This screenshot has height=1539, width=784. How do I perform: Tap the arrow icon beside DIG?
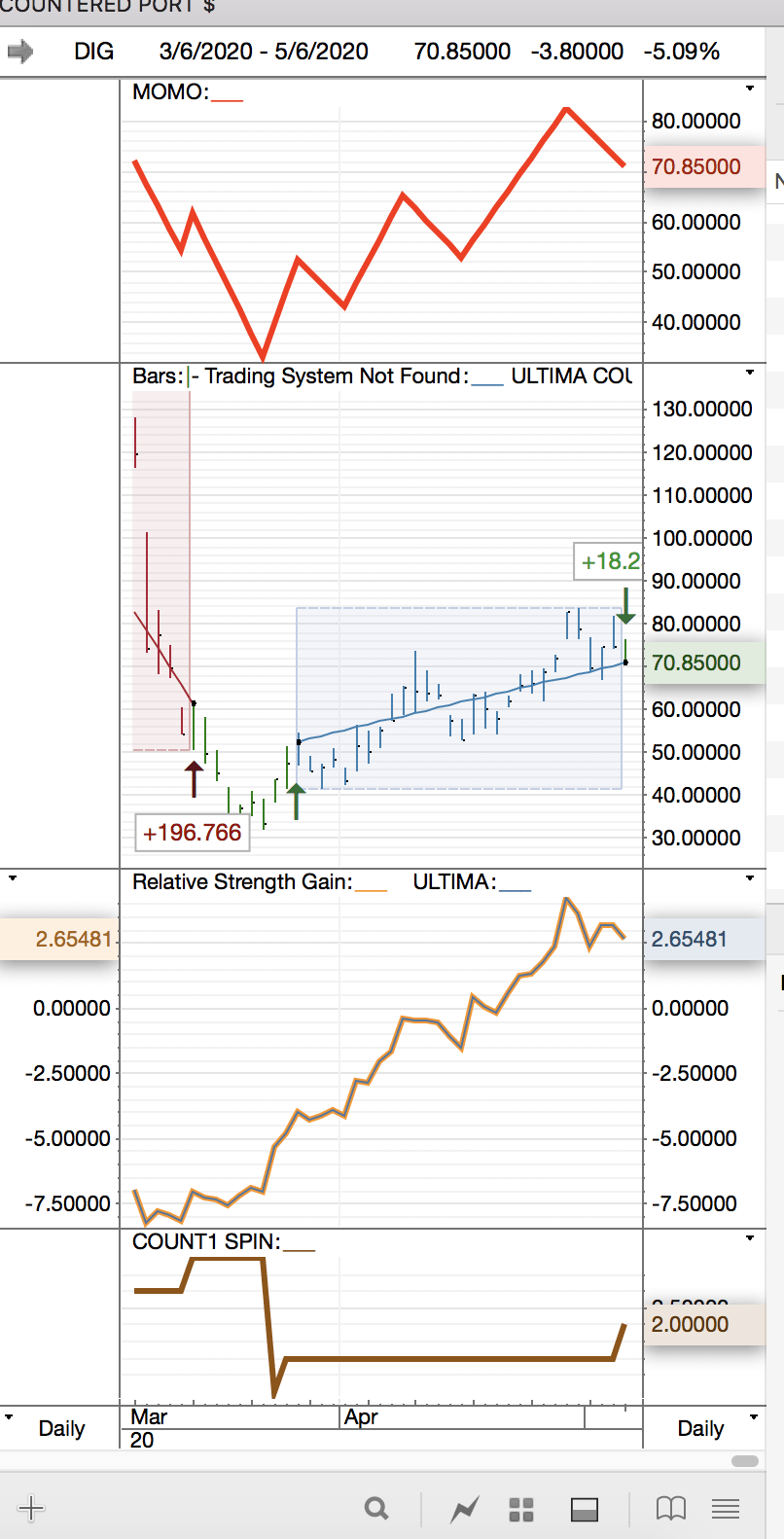point(20,52)
